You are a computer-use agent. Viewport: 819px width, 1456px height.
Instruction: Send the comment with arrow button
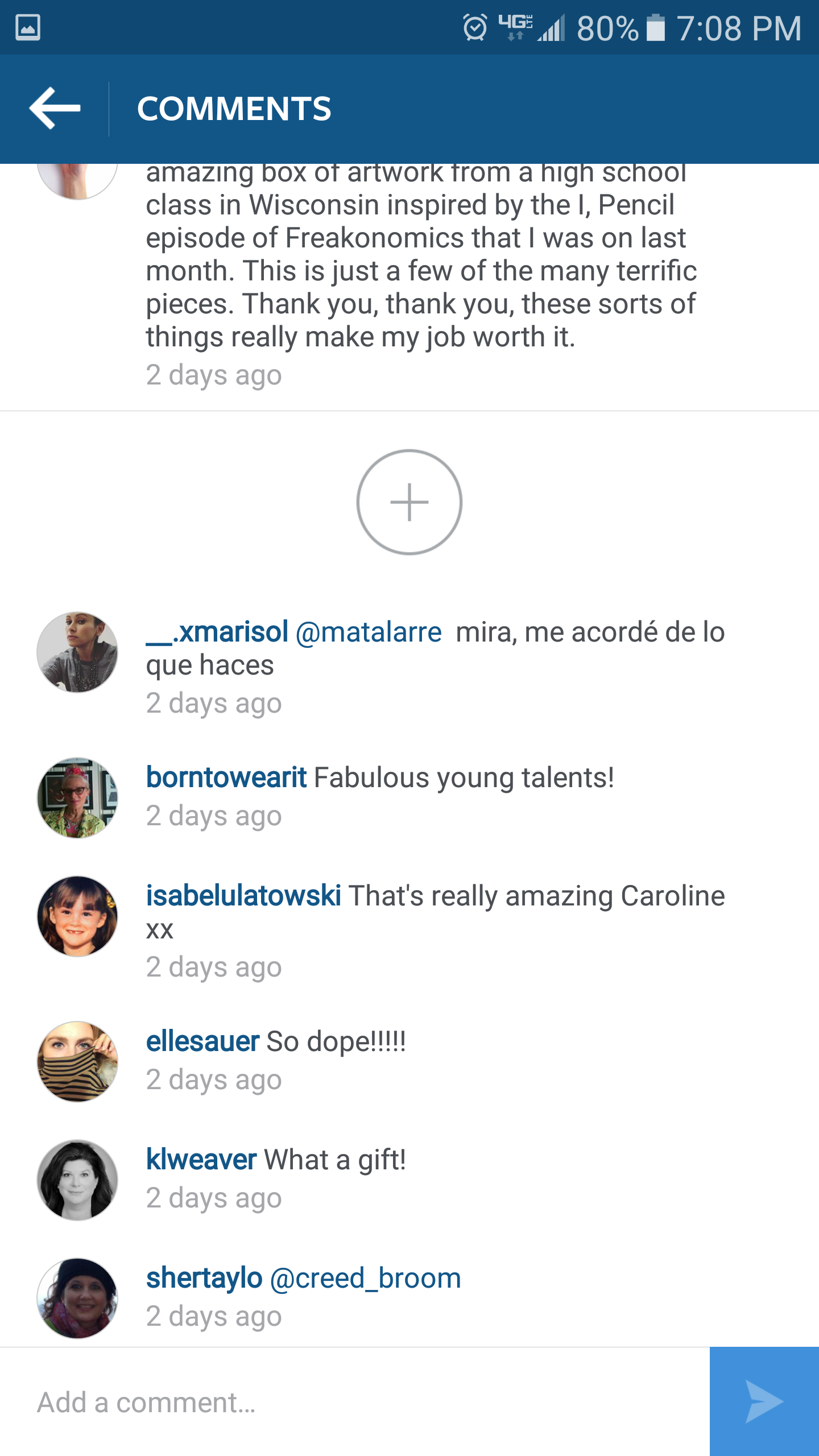(764, 1401)
